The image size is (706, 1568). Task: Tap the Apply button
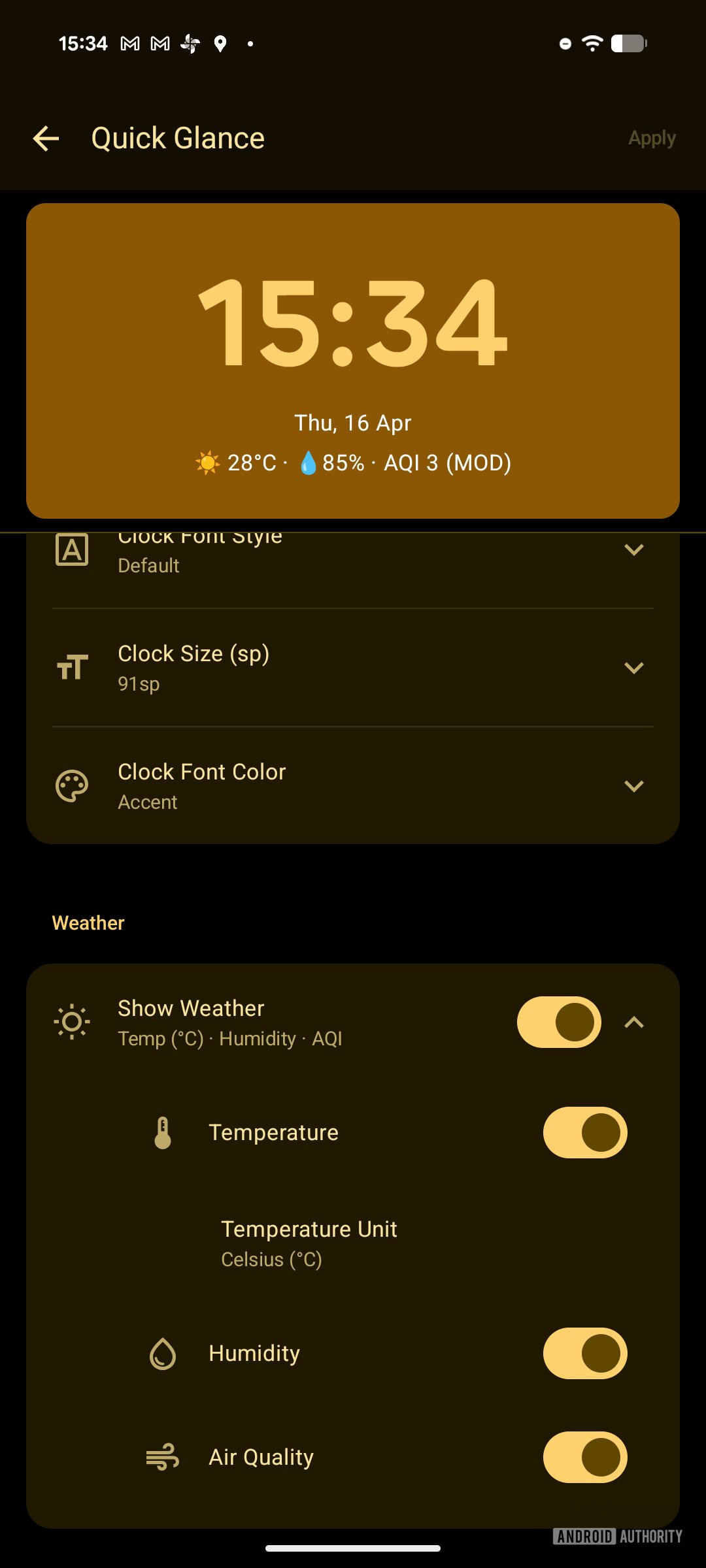[651, 138]
